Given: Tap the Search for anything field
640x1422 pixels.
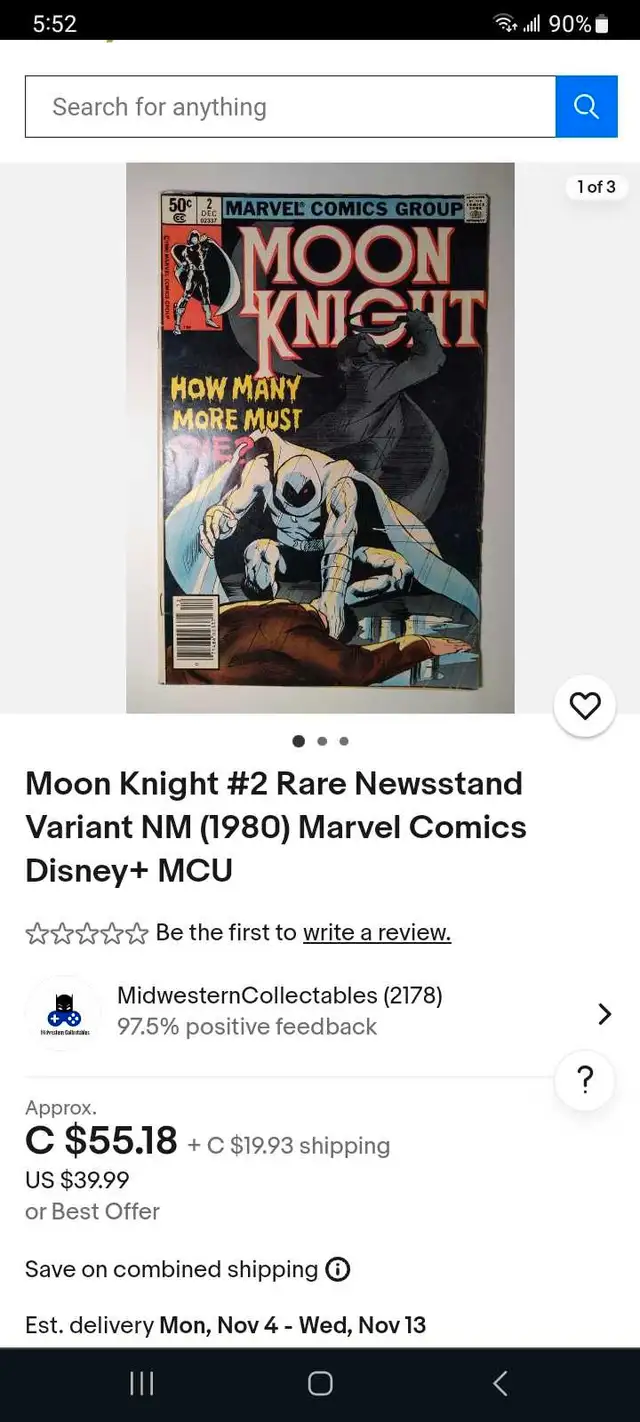Looking at the screenshot, I should [290, 107].
